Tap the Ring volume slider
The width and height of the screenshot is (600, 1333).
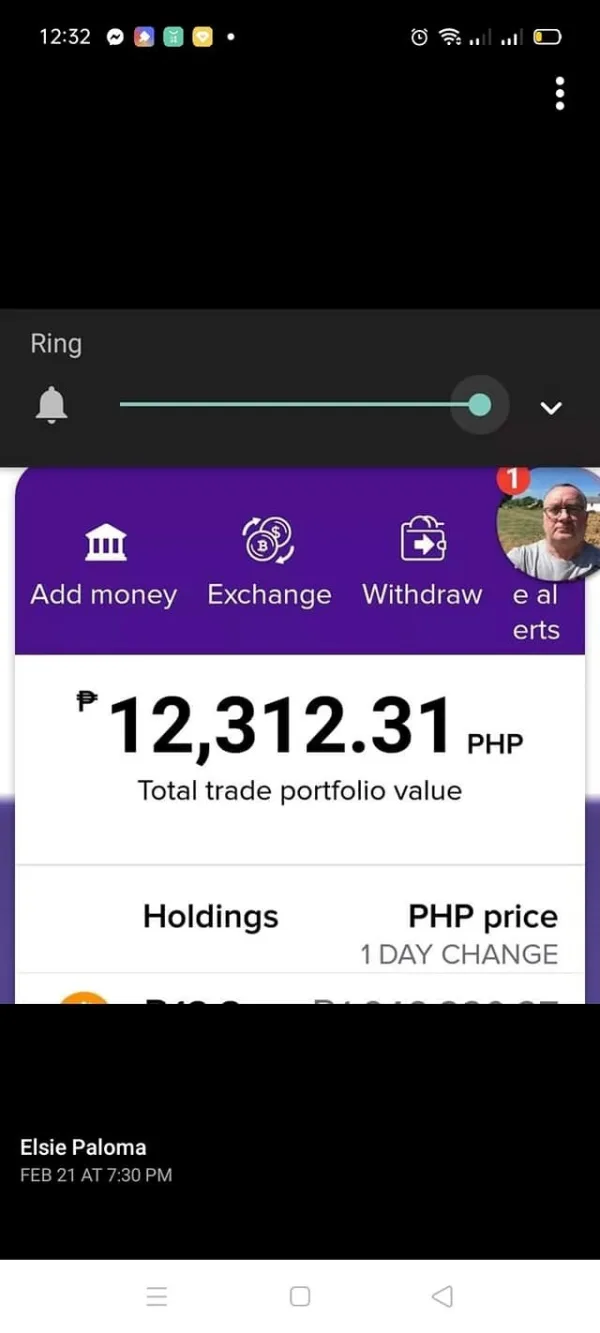[300, 405]
